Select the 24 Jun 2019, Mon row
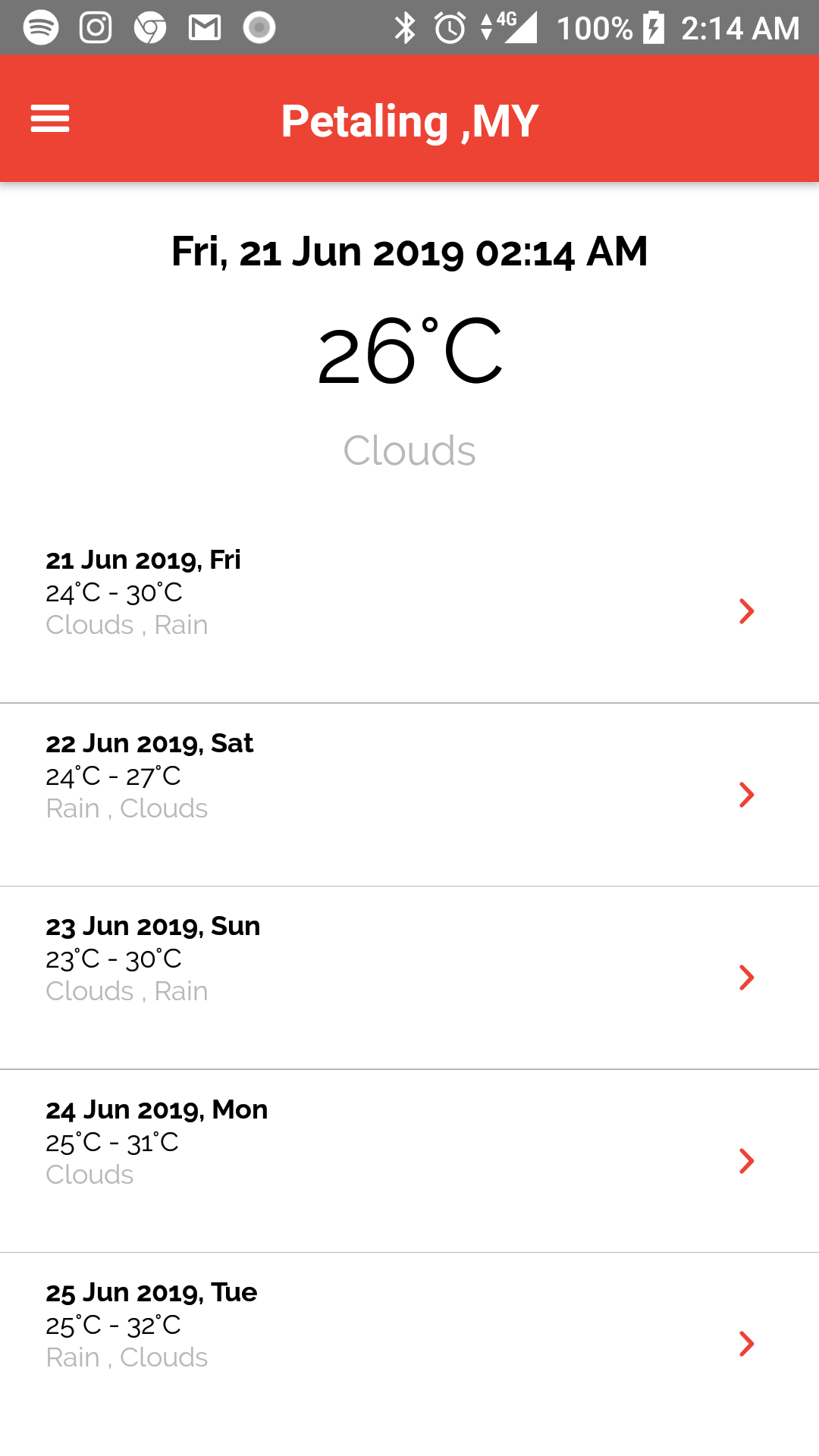 point(409,1160)
